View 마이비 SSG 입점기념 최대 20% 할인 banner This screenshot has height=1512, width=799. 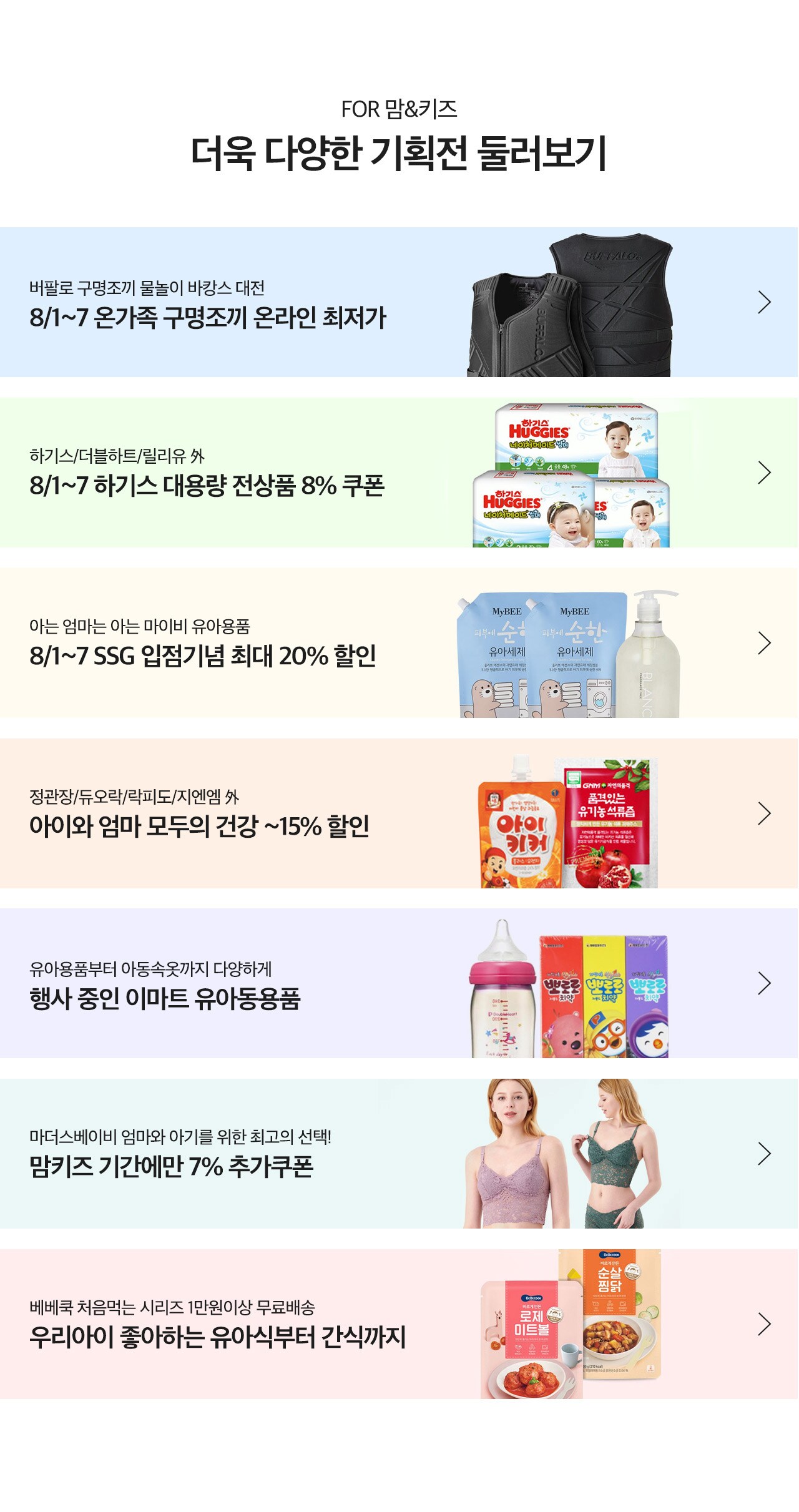pos(399,643)
